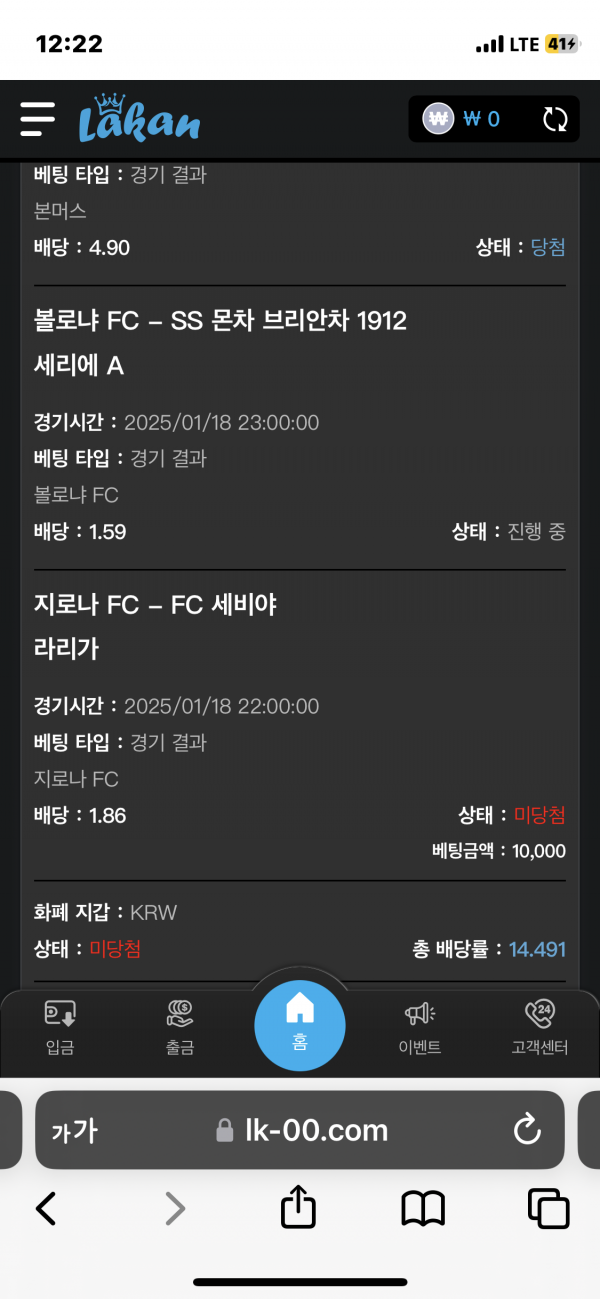This screenshot has height=1299, width=600.
Task: Open the 출금 withdrawal tab
Action: coord(180,1028)
